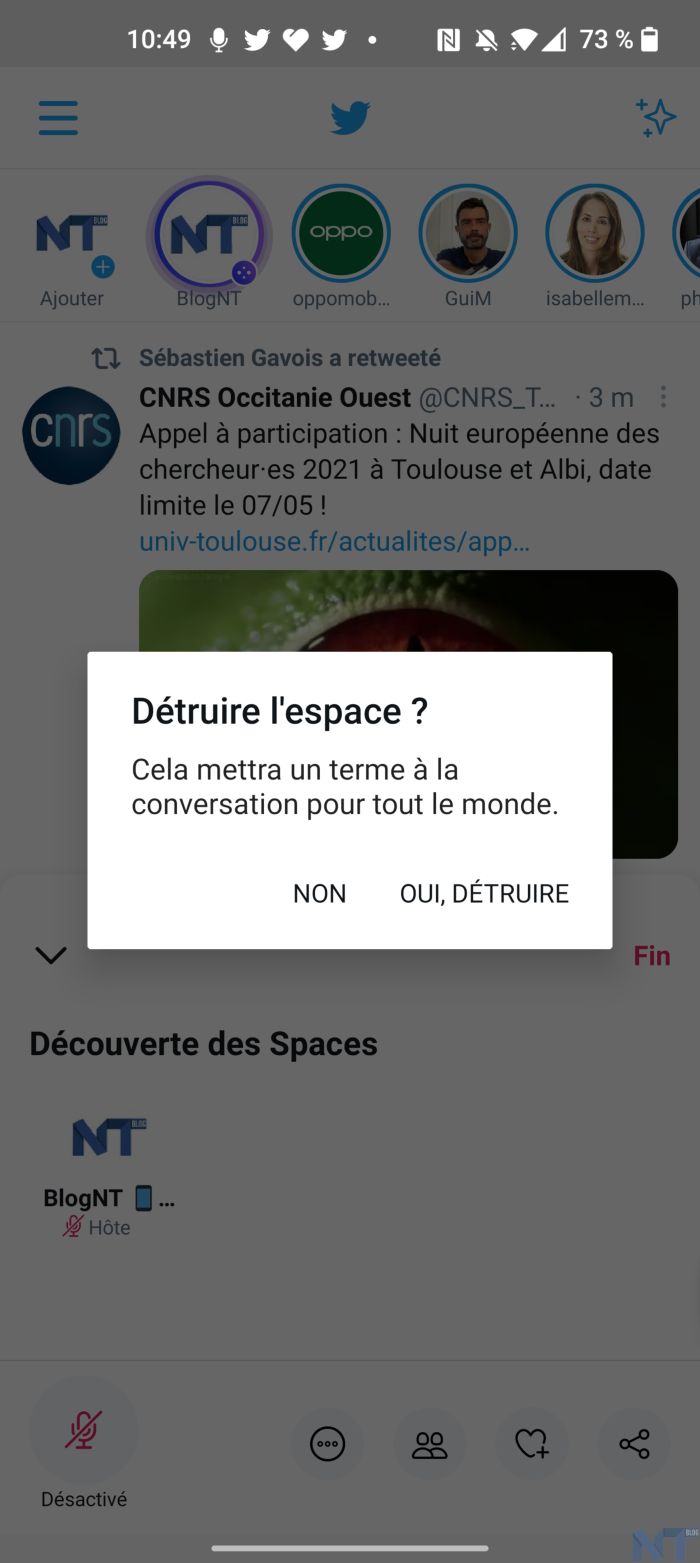View the Space participants list

(430, 1444)
